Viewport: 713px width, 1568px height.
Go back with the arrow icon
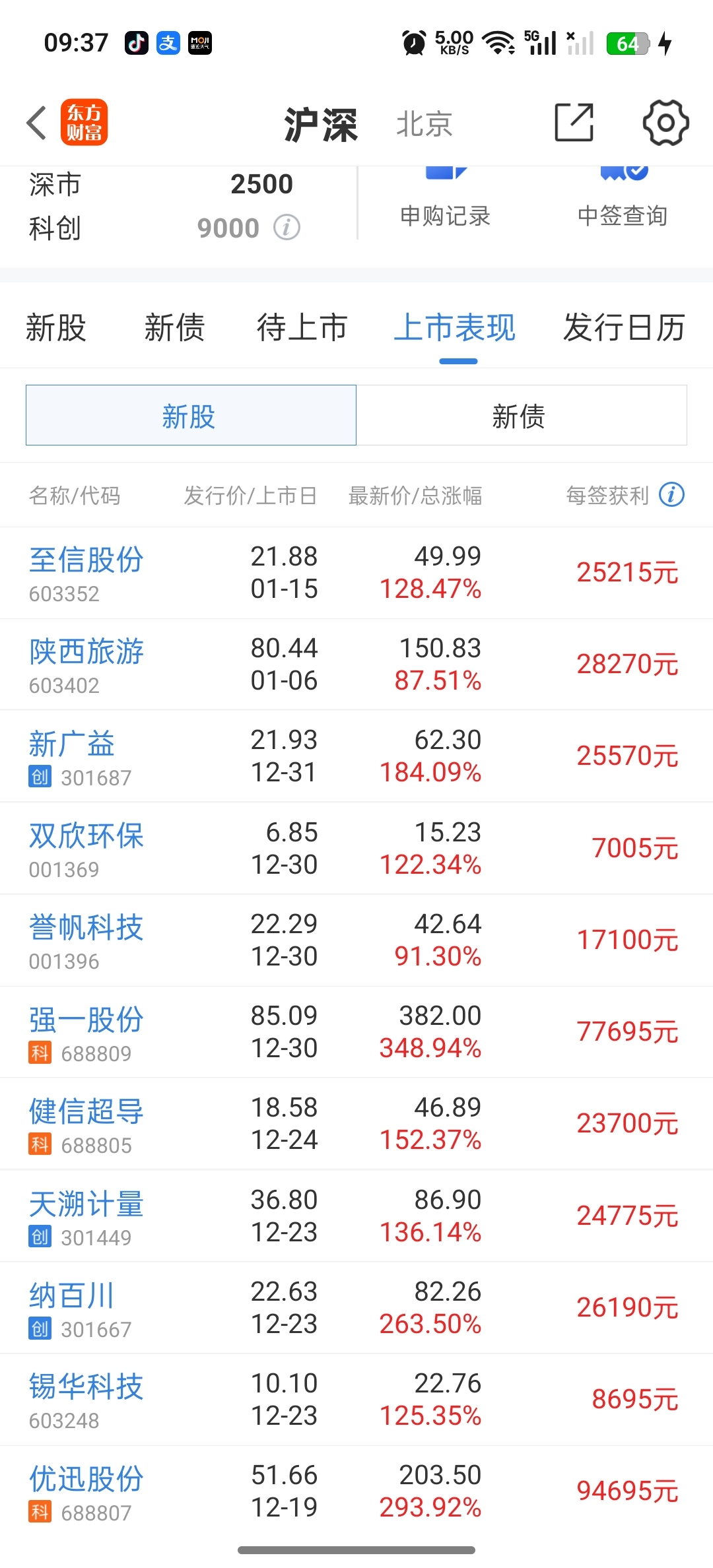point(37,123)
